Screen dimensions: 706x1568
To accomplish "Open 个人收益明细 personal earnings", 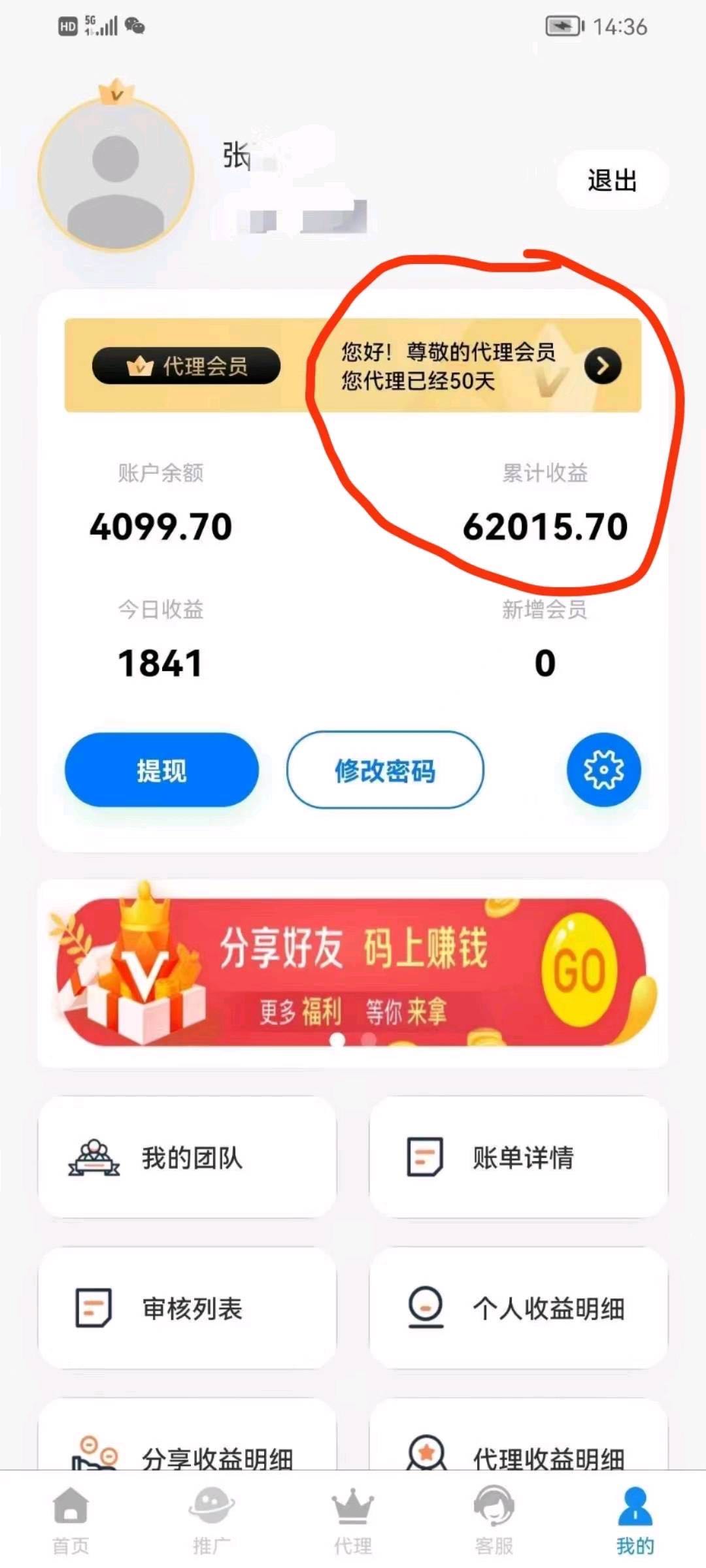I will (518, 1308).
